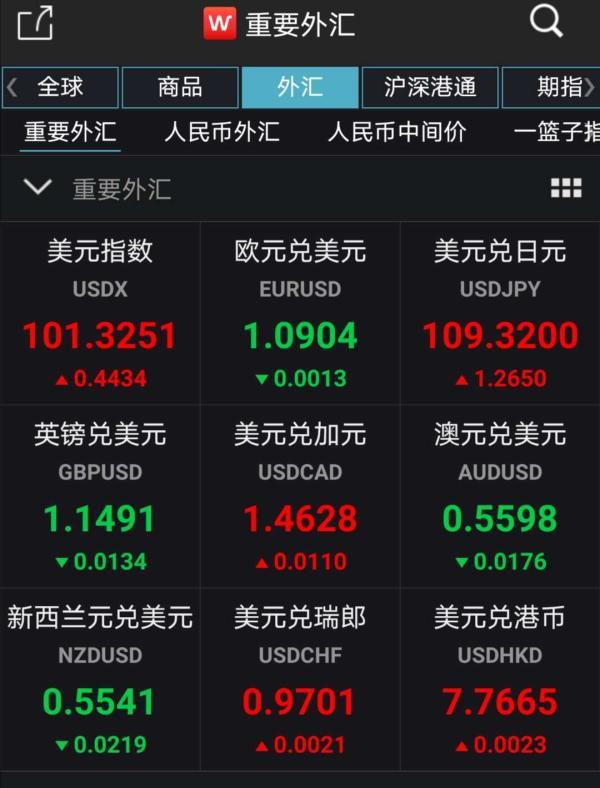View the 新西兰元兑美元 NZDUSD quote
The height and width of the screenshot is (788, 600).
(x=100, y=678)
